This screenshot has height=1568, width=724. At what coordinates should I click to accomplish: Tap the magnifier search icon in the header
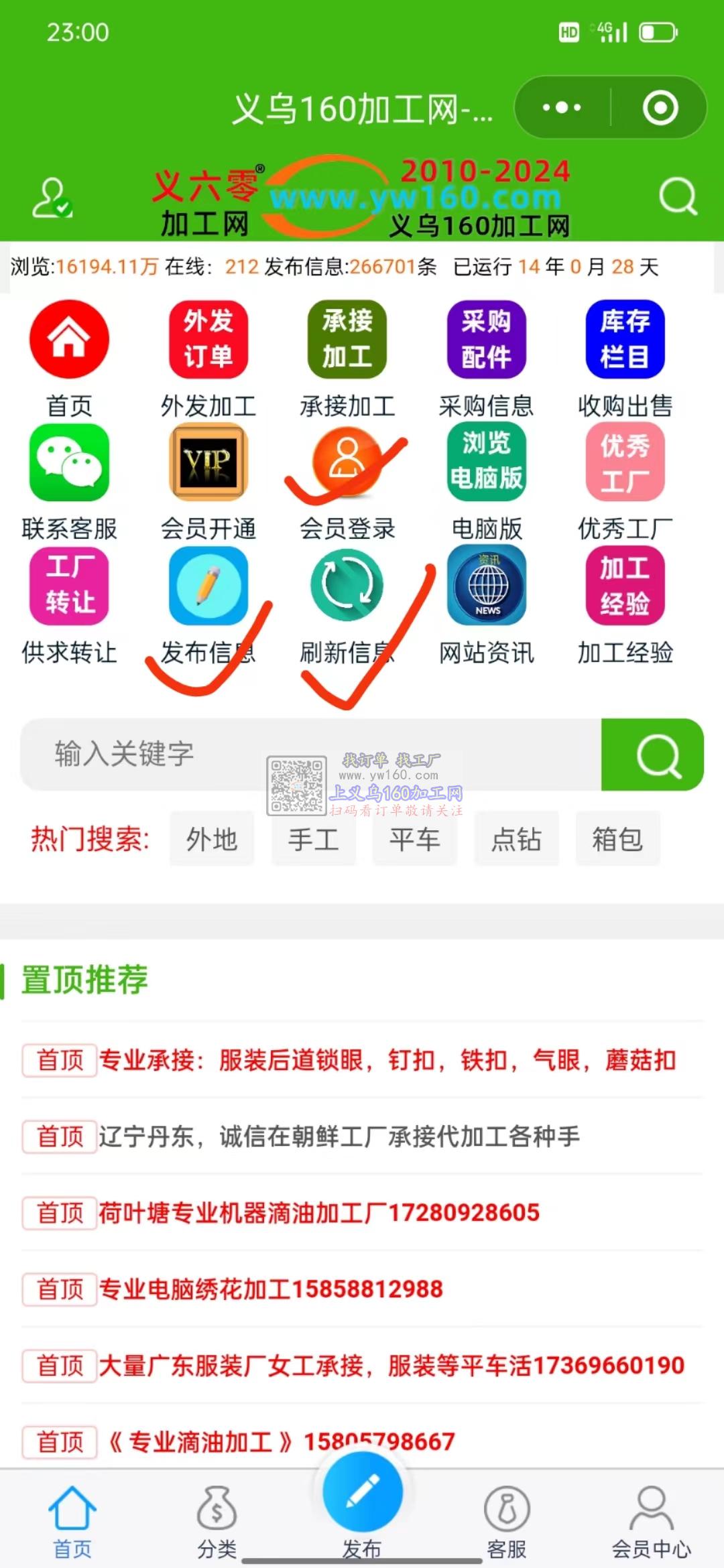(678, 196)
